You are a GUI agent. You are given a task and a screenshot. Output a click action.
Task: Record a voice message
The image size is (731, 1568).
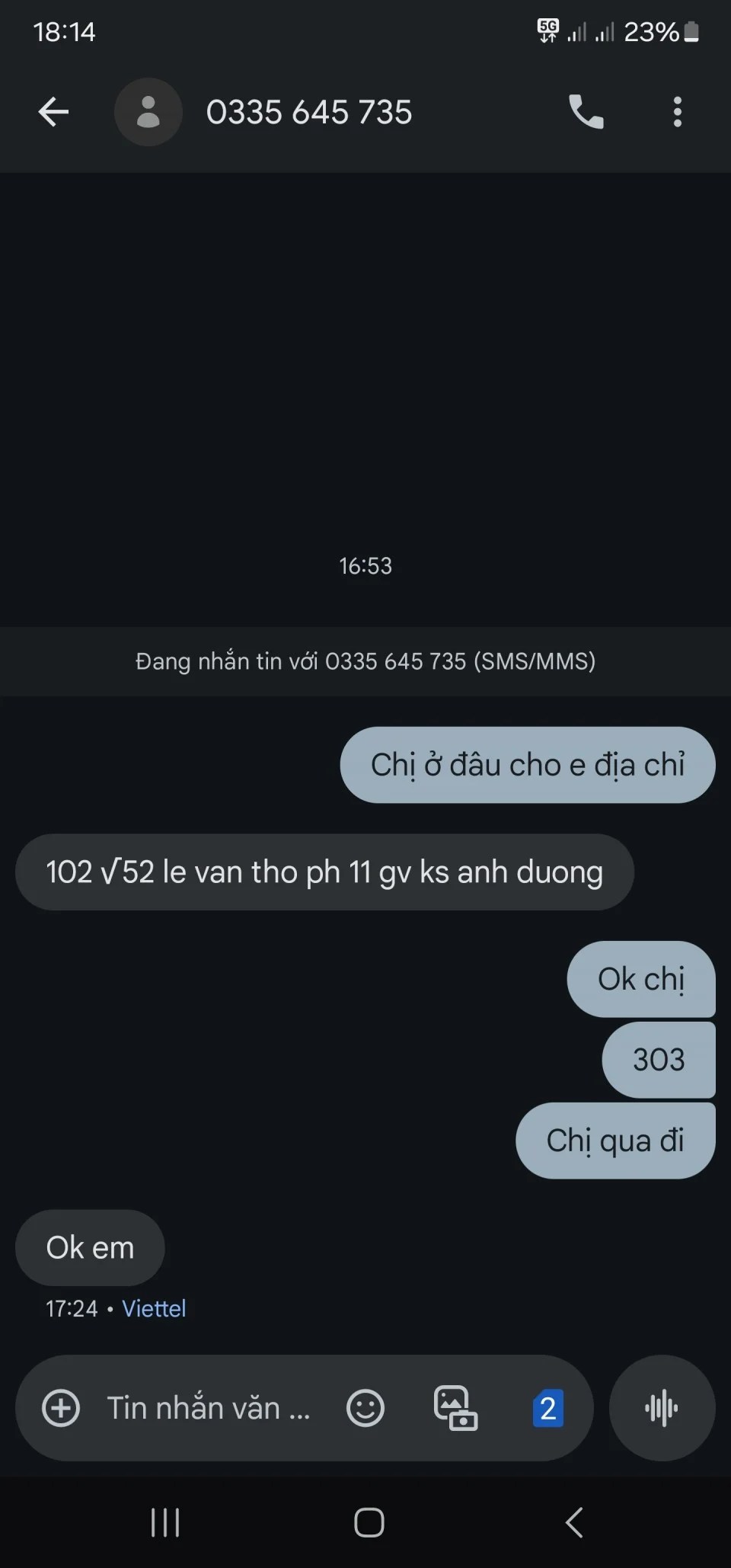662,1407
